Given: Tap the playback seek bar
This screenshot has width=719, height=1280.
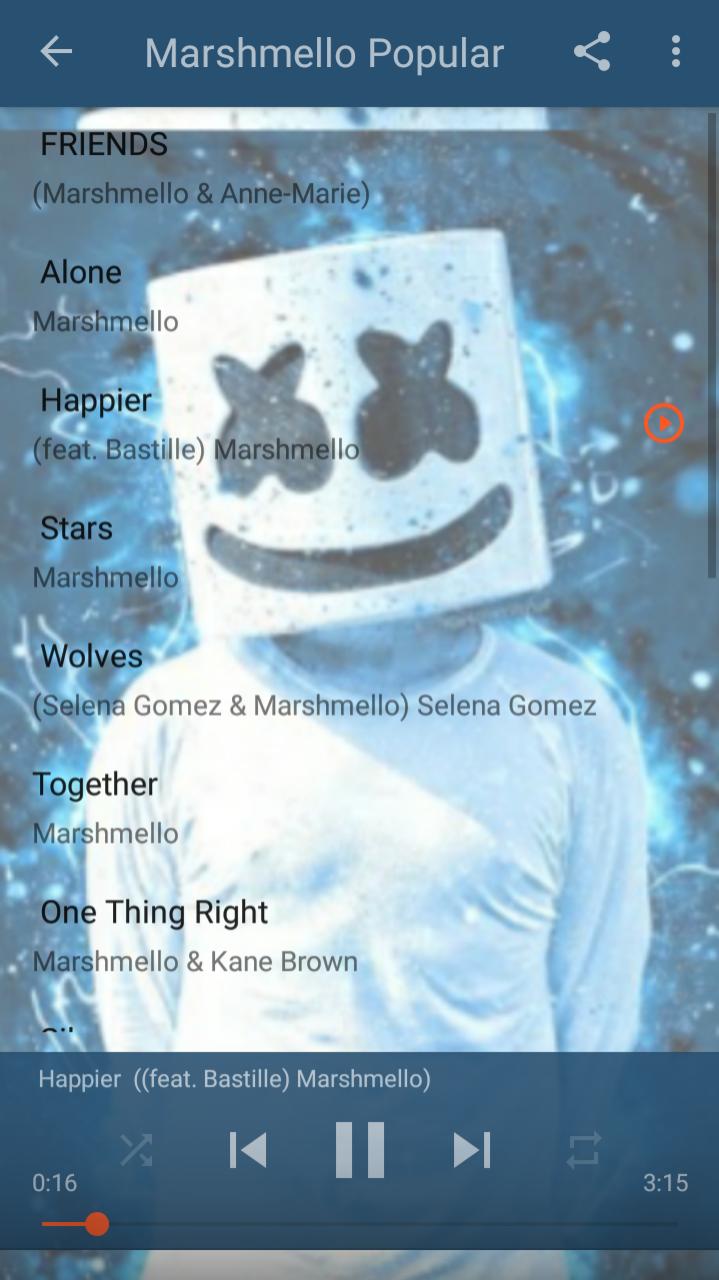Looking at the screenshot, I should coord(360,1224).
